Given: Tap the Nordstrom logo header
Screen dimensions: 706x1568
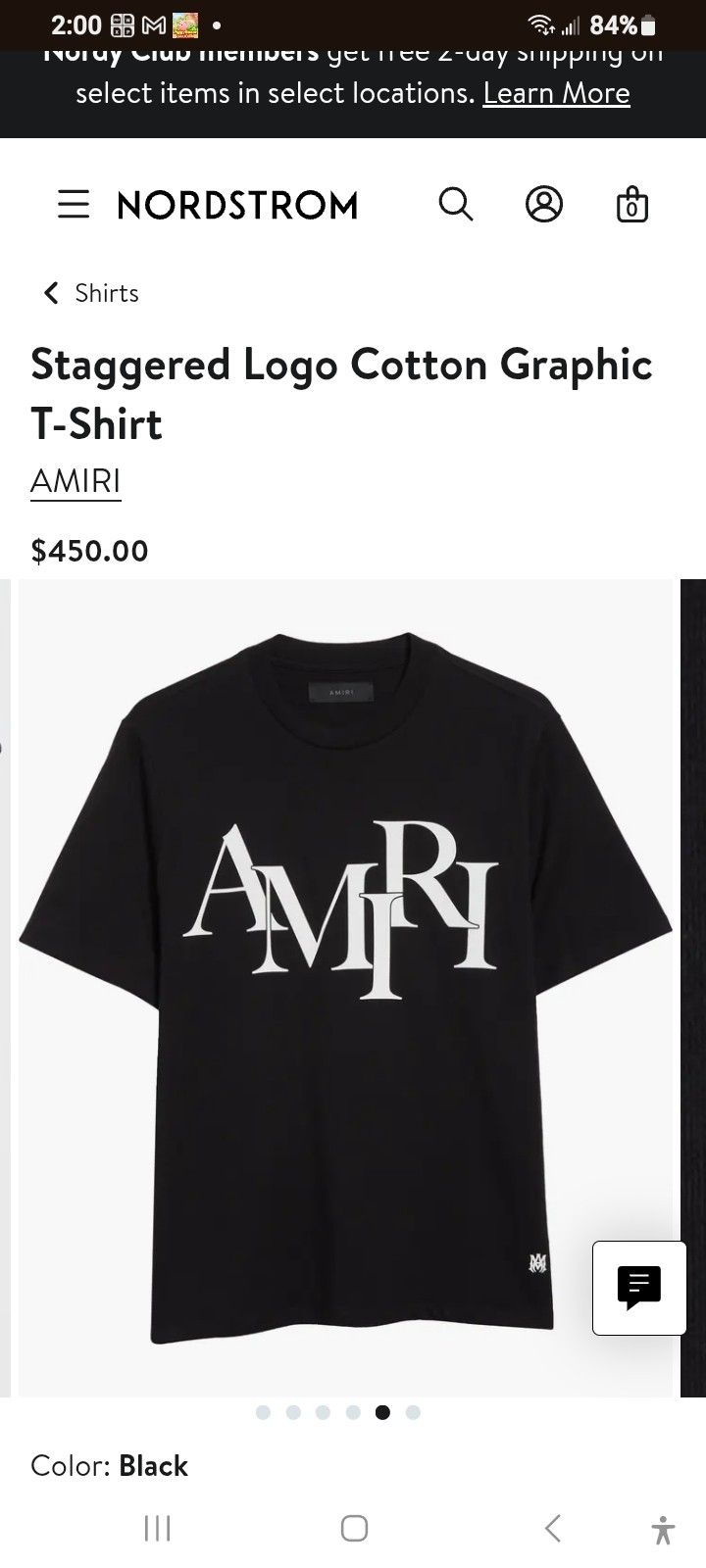Looking at the screenshot, I should click(x=238, y=205).
